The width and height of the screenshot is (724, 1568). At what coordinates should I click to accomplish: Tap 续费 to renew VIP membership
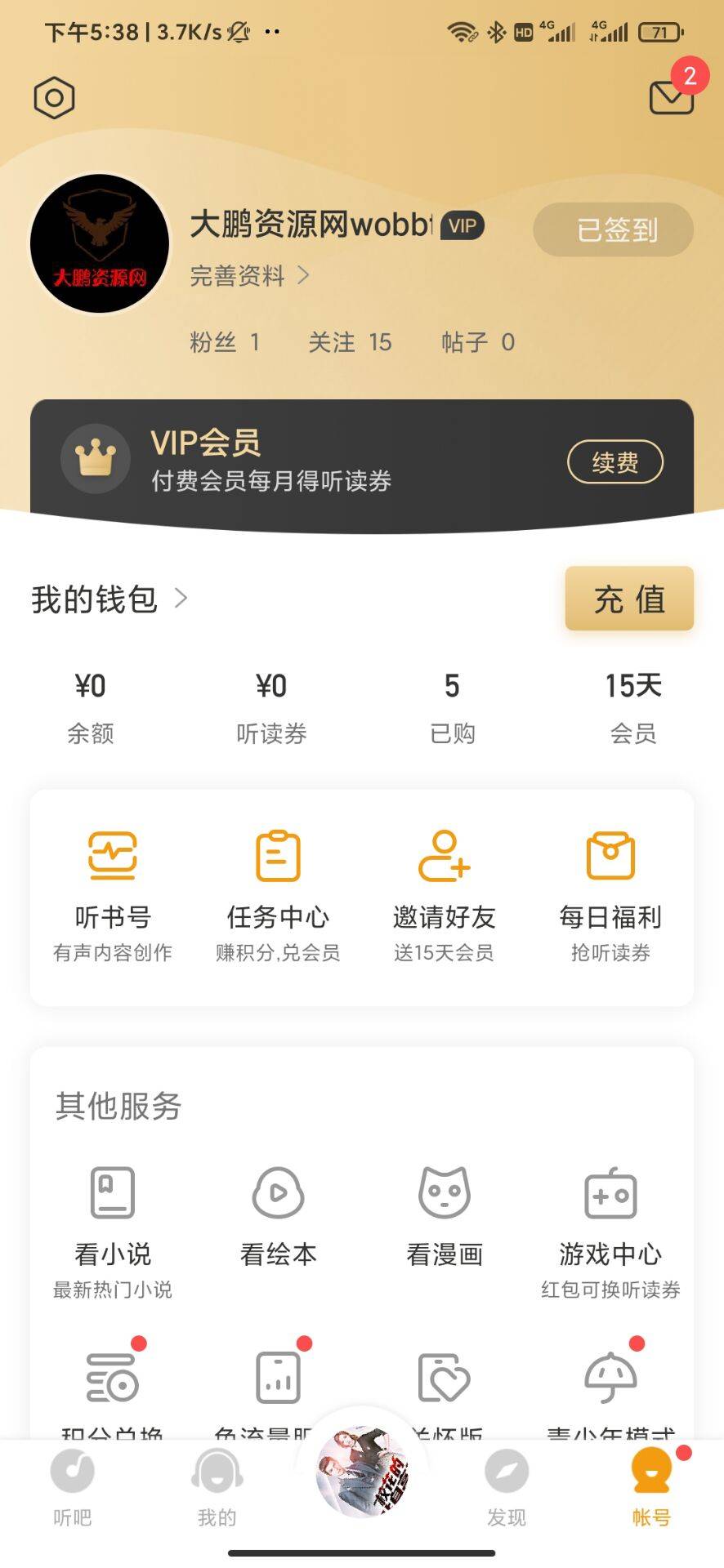pos(615,461)
